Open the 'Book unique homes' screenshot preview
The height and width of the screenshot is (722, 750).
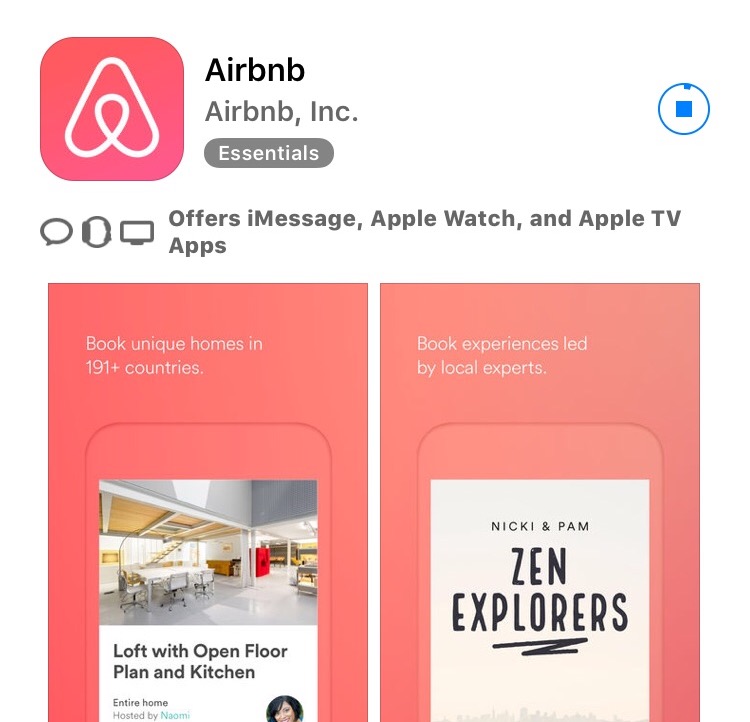click(208, 500)
